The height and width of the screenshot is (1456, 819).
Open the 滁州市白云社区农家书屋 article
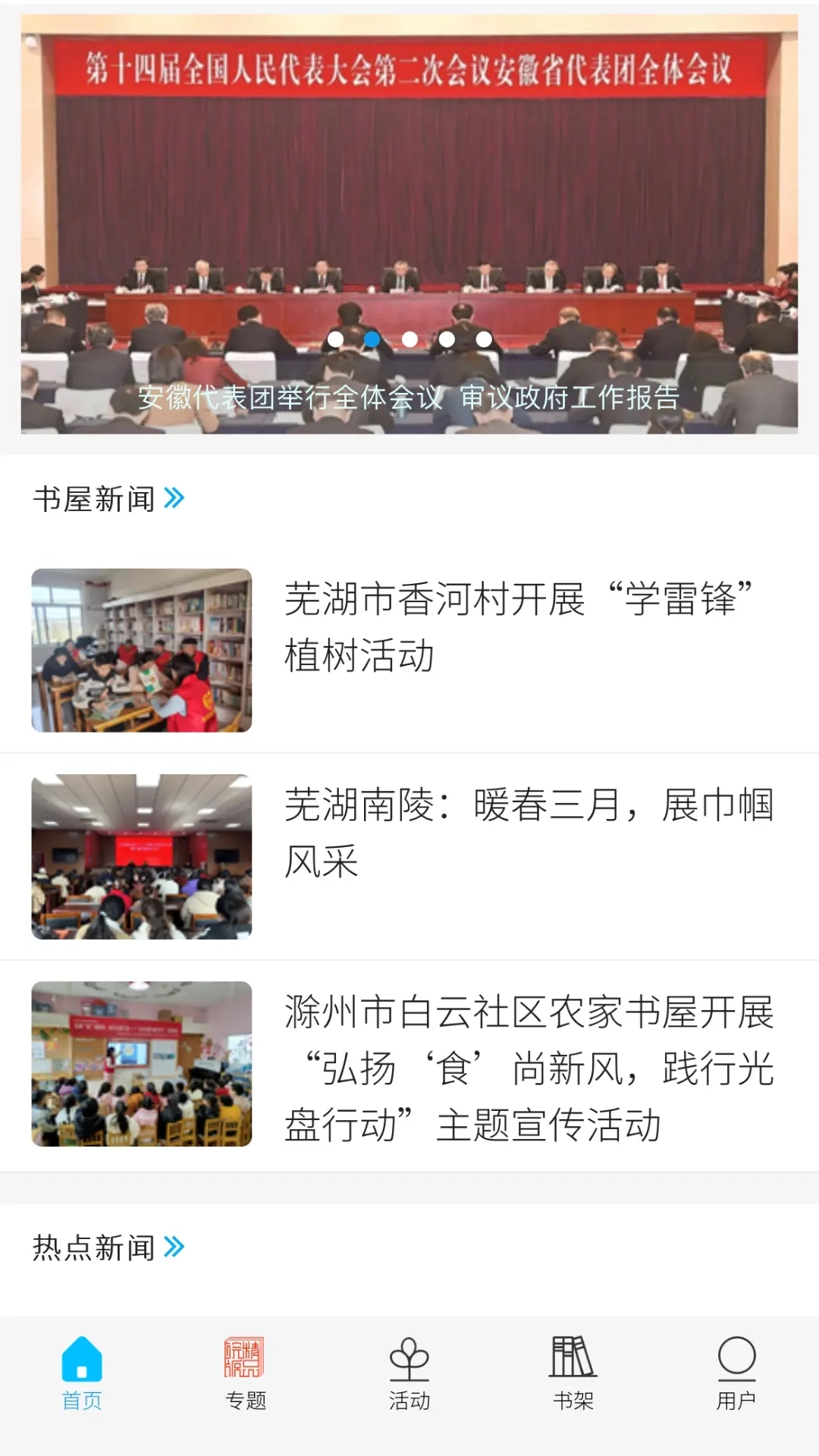tap(528, 1068)
